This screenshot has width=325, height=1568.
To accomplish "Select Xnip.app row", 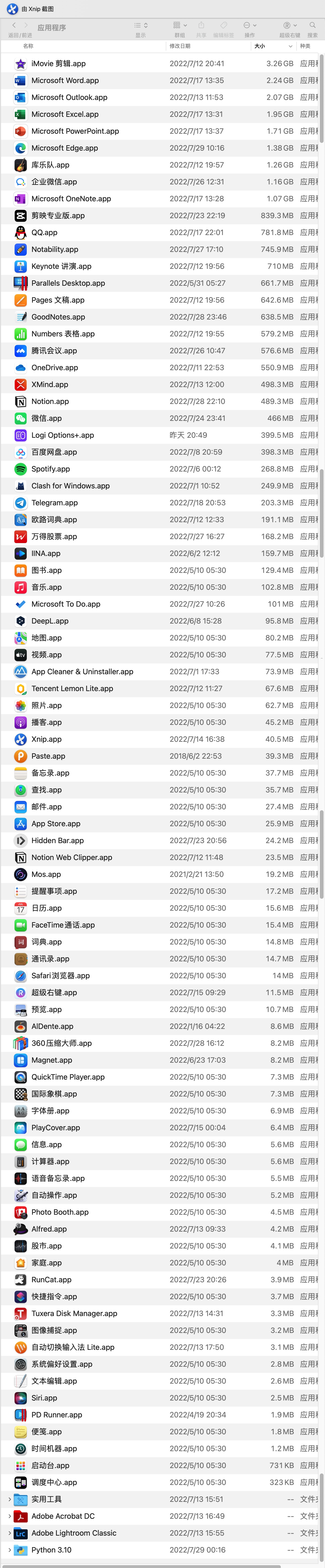I will coord(46,739).
